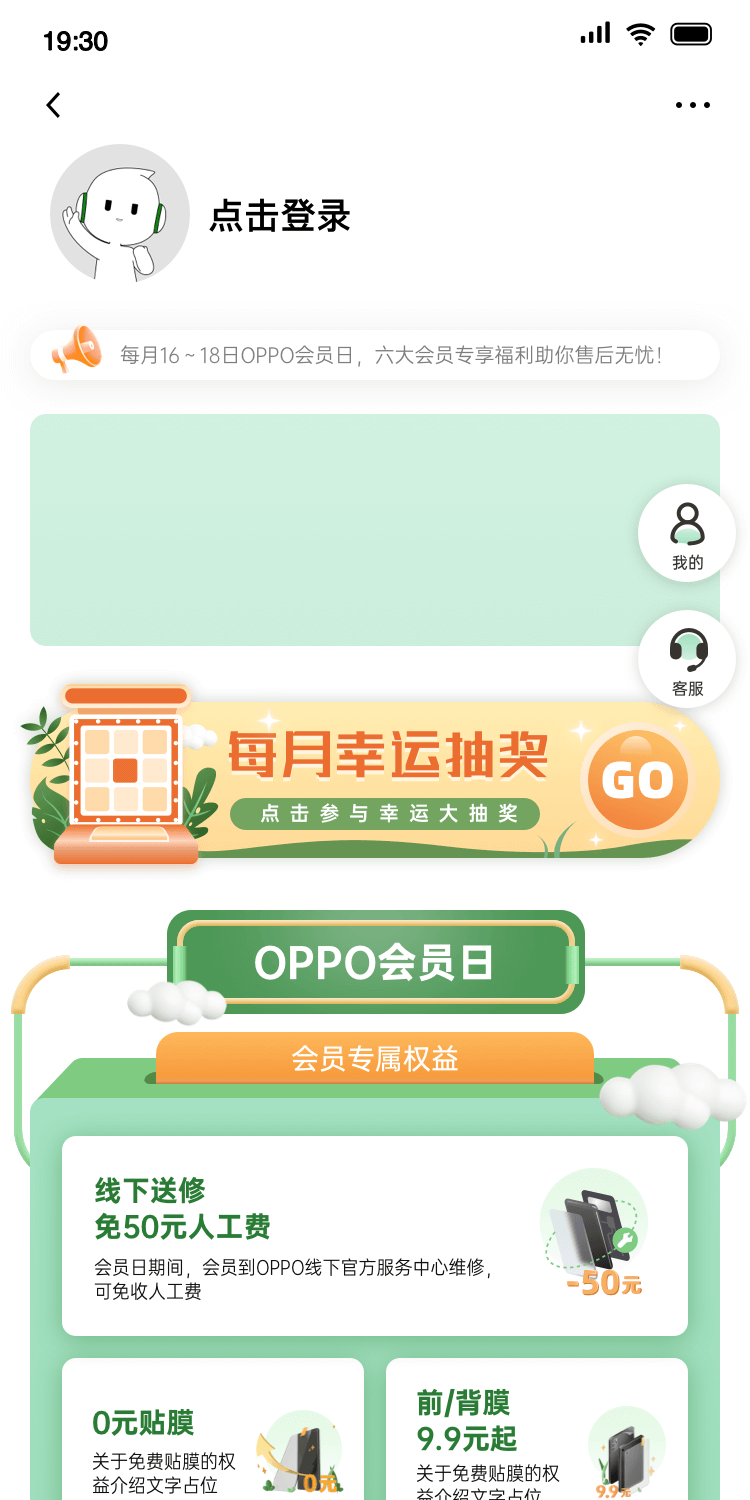Tap 点击登录 to log in
This screenshot has width=750, height=1500.
click(x=280, y=216)
